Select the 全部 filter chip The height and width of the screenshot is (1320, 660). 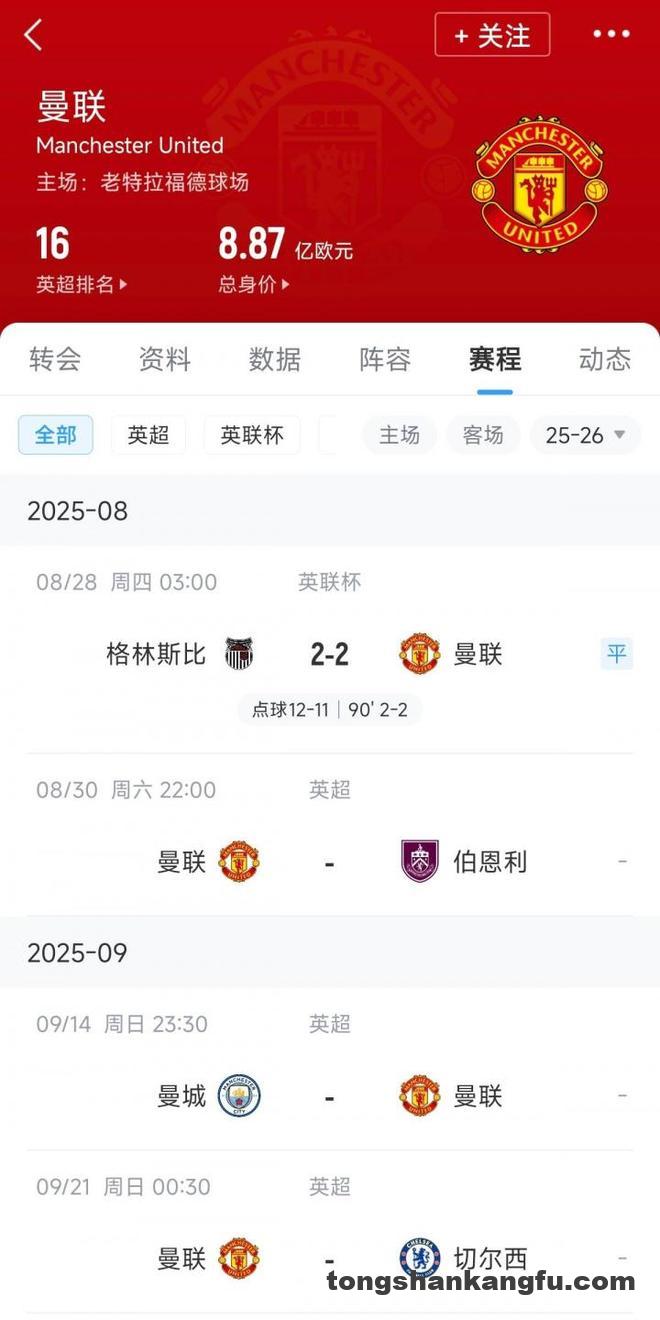(x=56, y=435)
